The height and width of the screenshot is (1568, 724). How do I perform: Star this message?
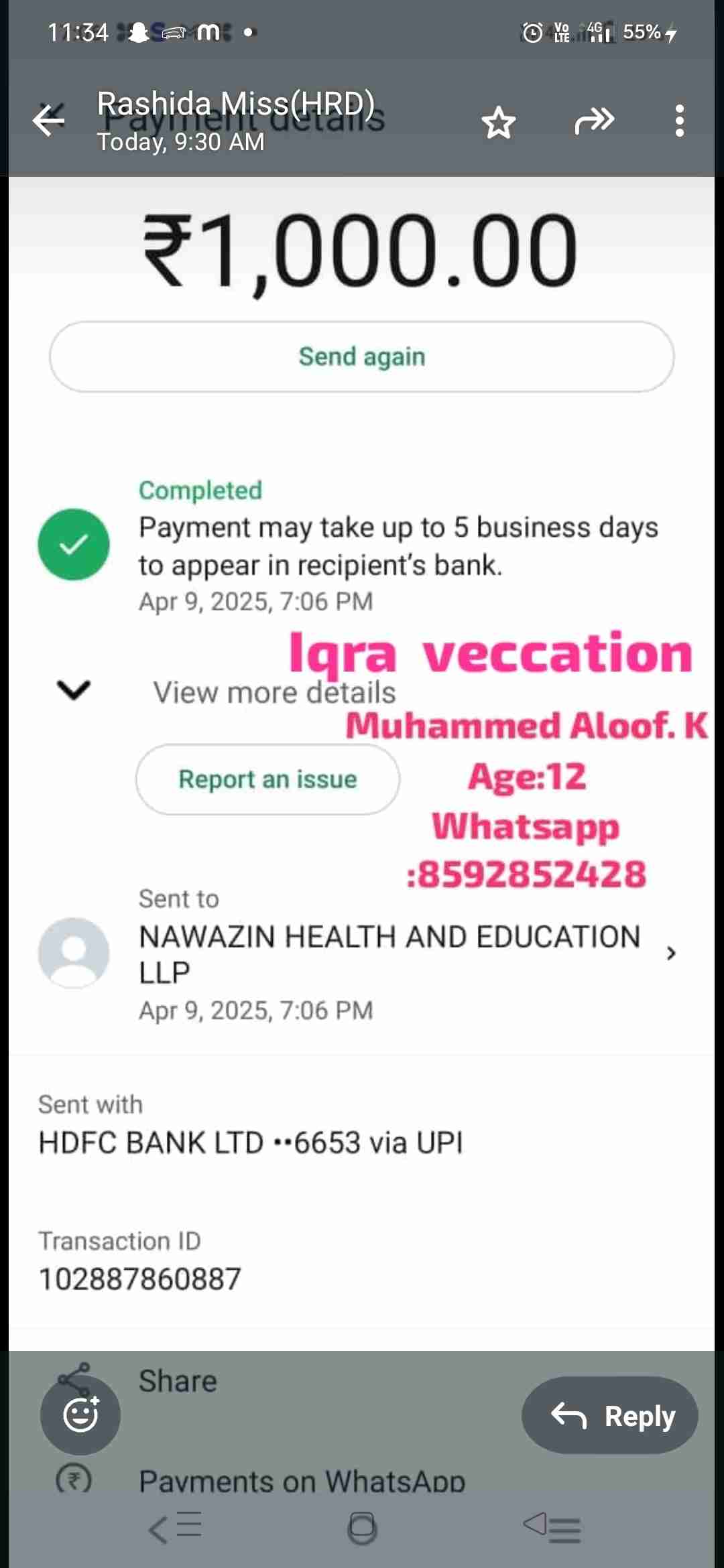click(x=498, y=123)
